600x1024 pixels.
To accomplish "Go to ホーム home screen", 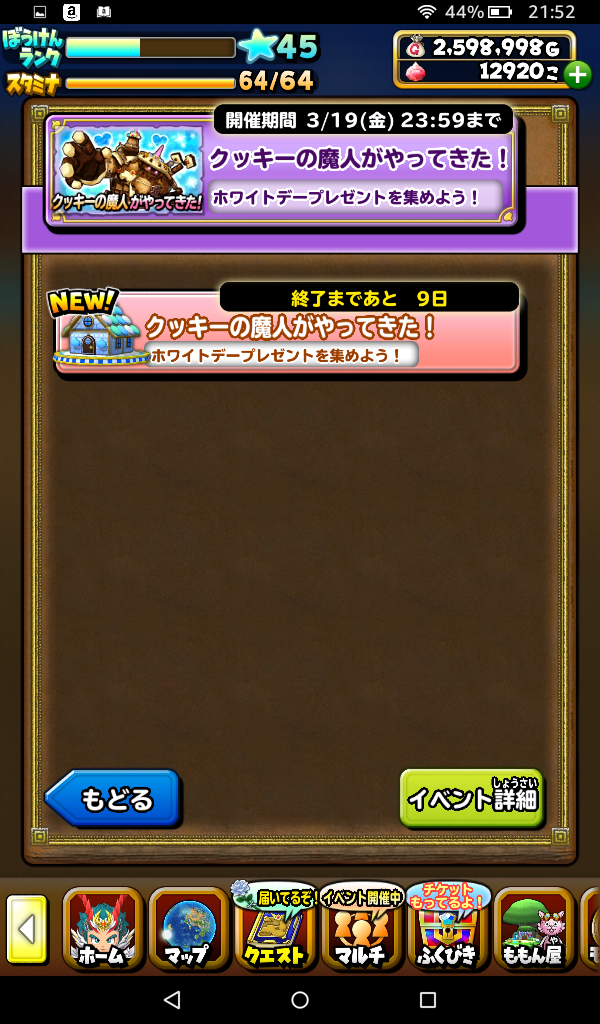I will [102, 929].
